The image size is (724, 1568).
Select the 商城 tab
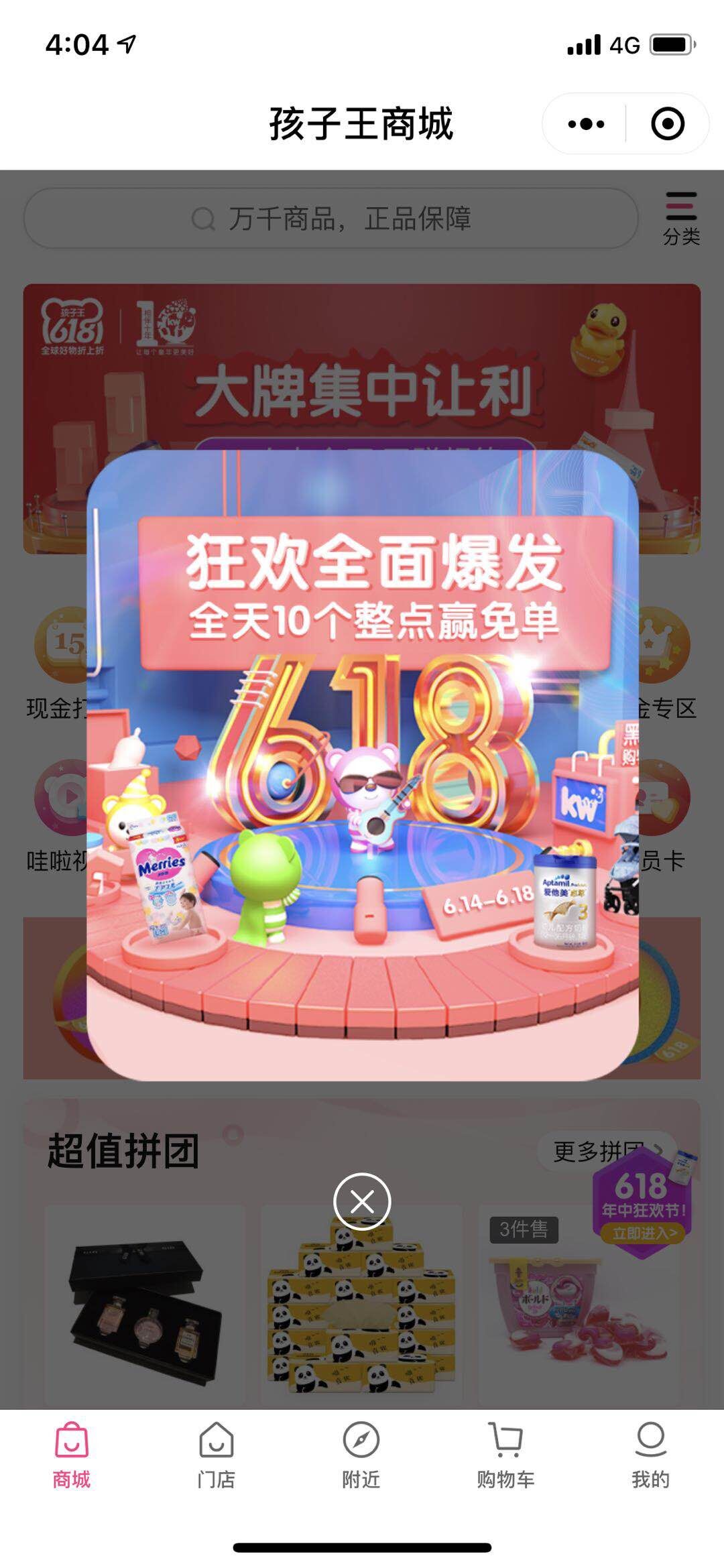(x=72, y=1455)
